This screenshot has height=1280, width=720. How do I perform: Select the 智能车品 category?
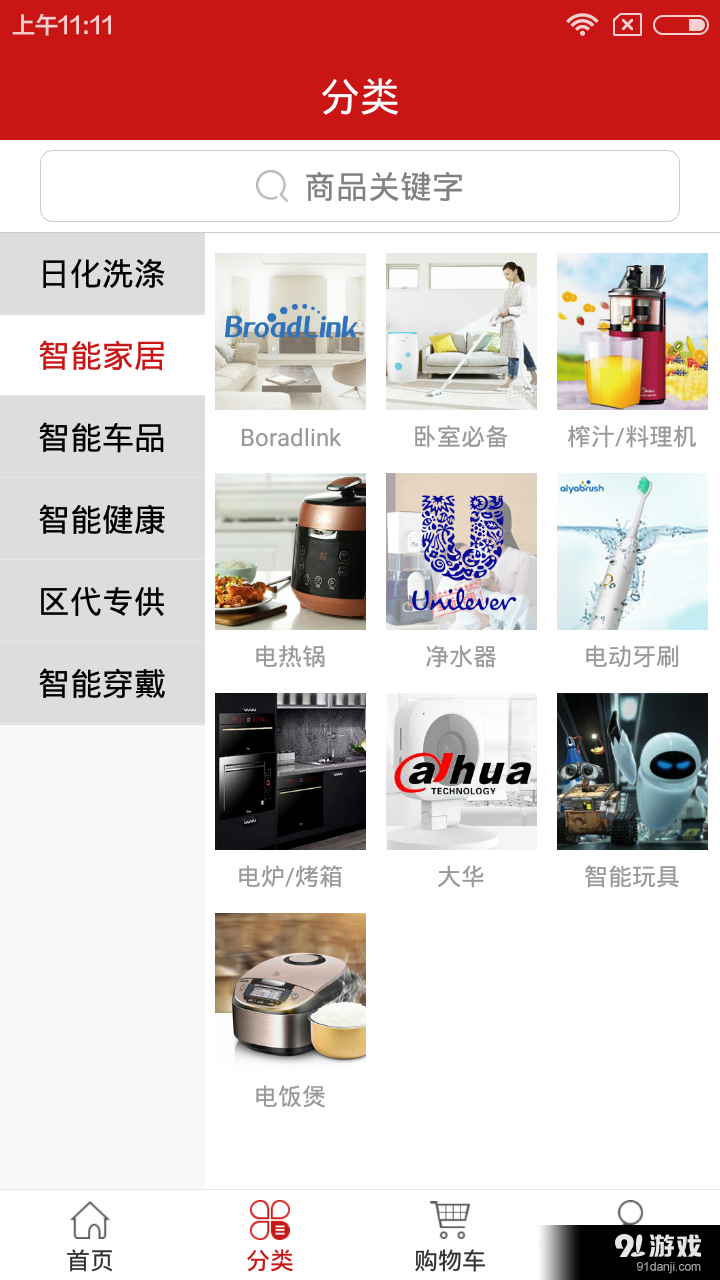(x=100, y=437)
